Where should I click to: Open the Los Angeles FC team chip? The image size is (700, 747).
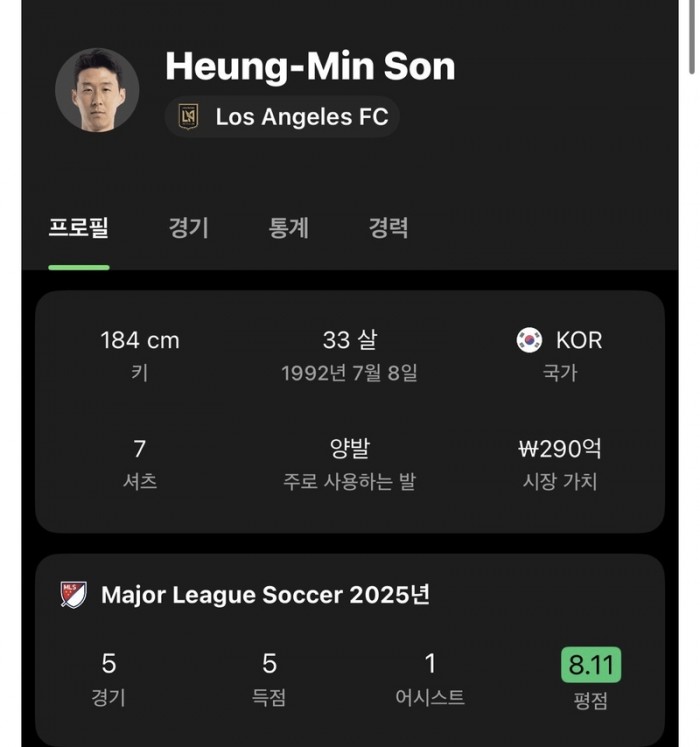coord(283,117)
